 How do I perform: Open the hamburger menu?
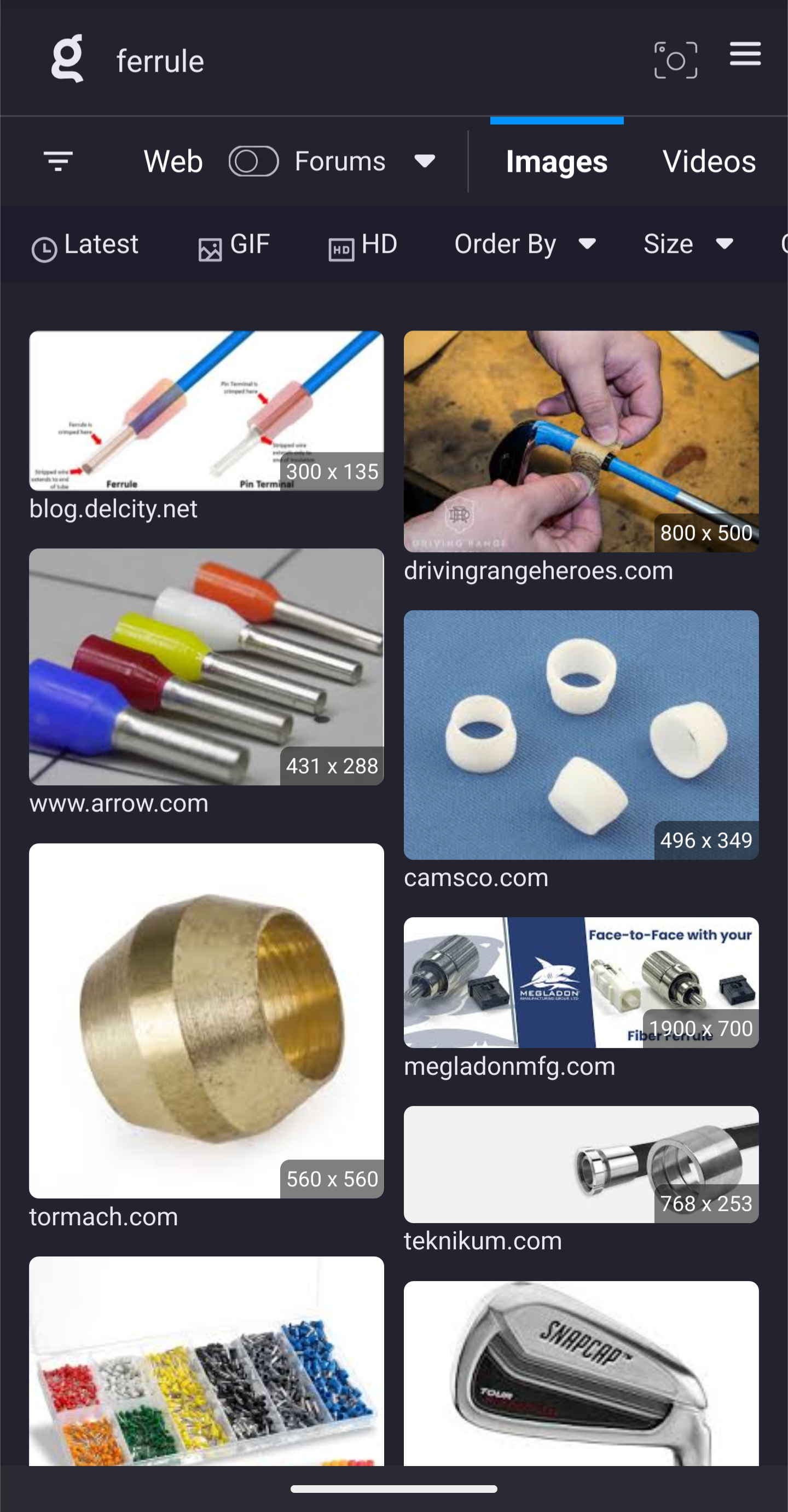[x=745, y=55]
